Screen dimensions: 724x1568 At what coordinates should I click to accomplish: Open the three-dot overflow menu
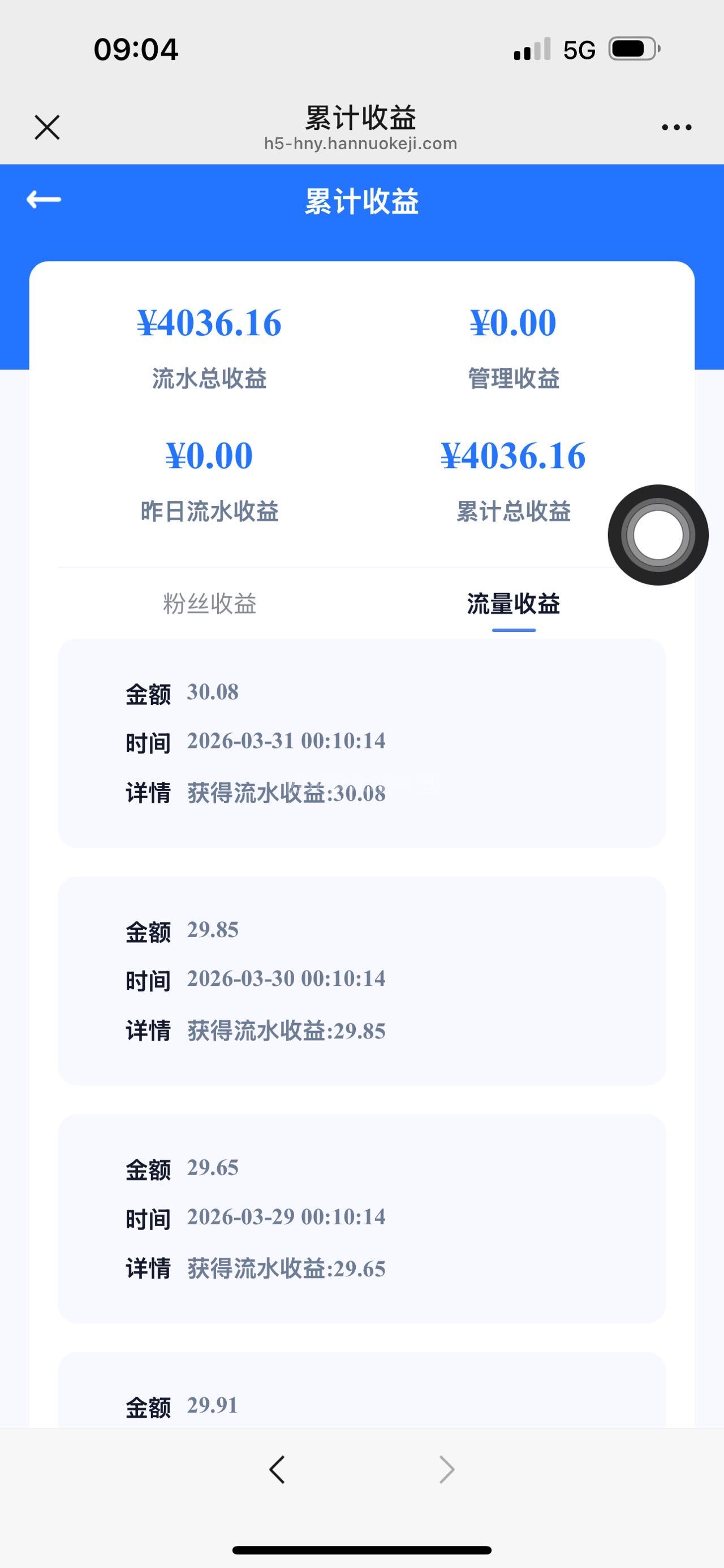(x=676, y=127)
